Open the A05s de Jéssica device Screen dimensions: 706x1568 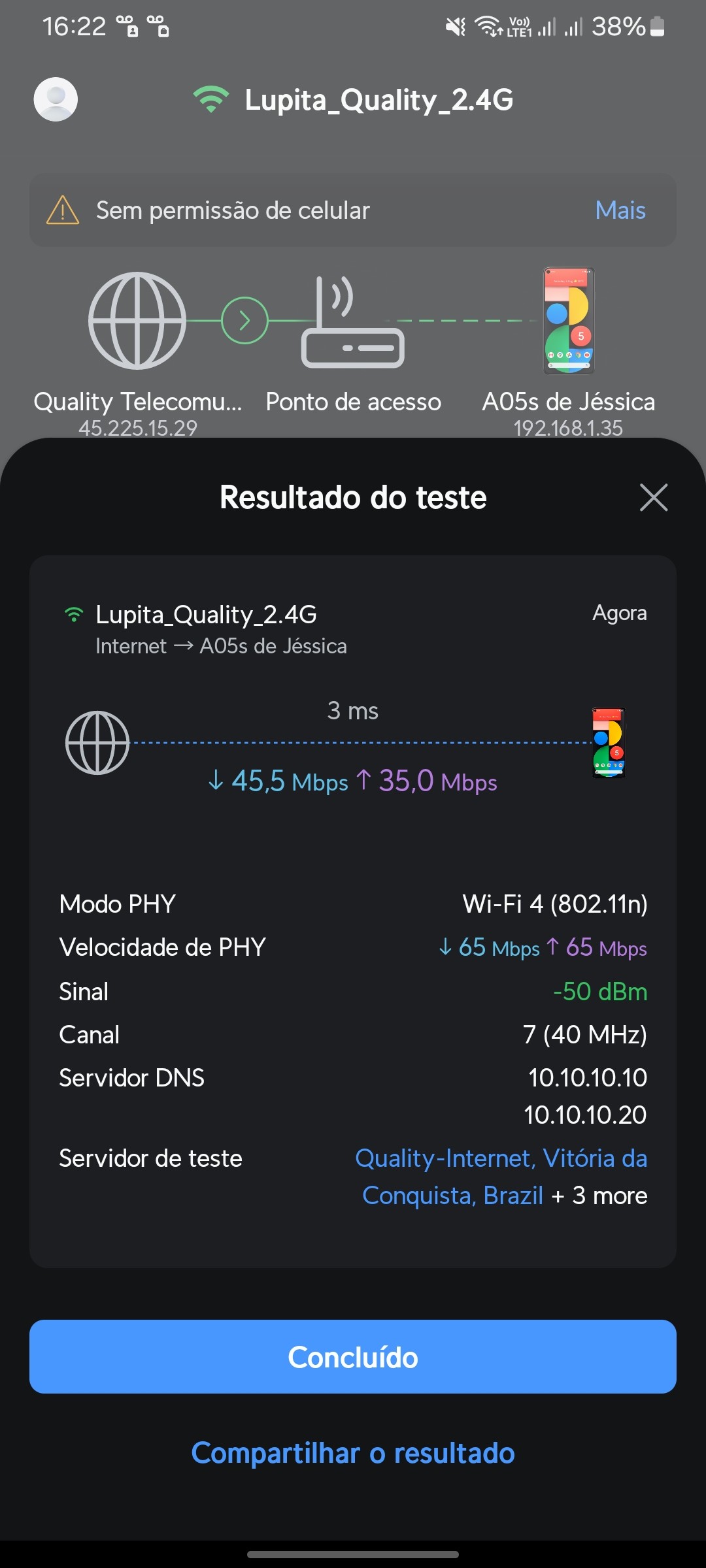(x=569, y=321)
